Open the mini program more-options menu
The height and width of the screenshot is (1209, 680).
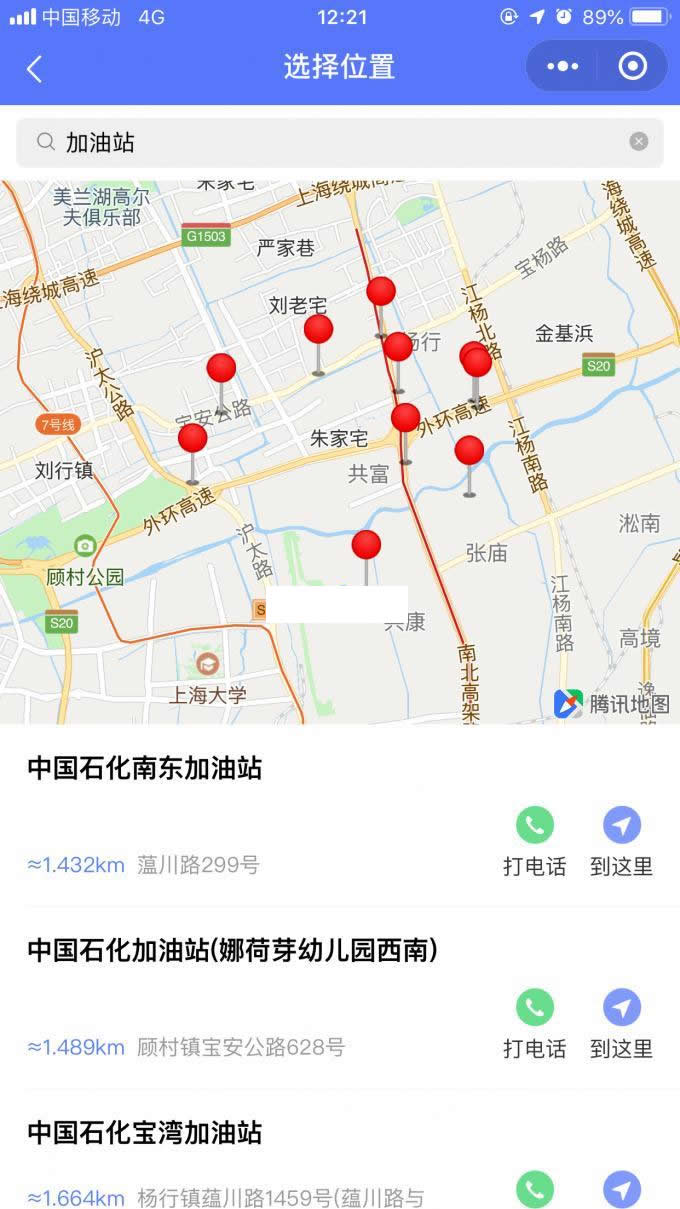pos(562,67)
